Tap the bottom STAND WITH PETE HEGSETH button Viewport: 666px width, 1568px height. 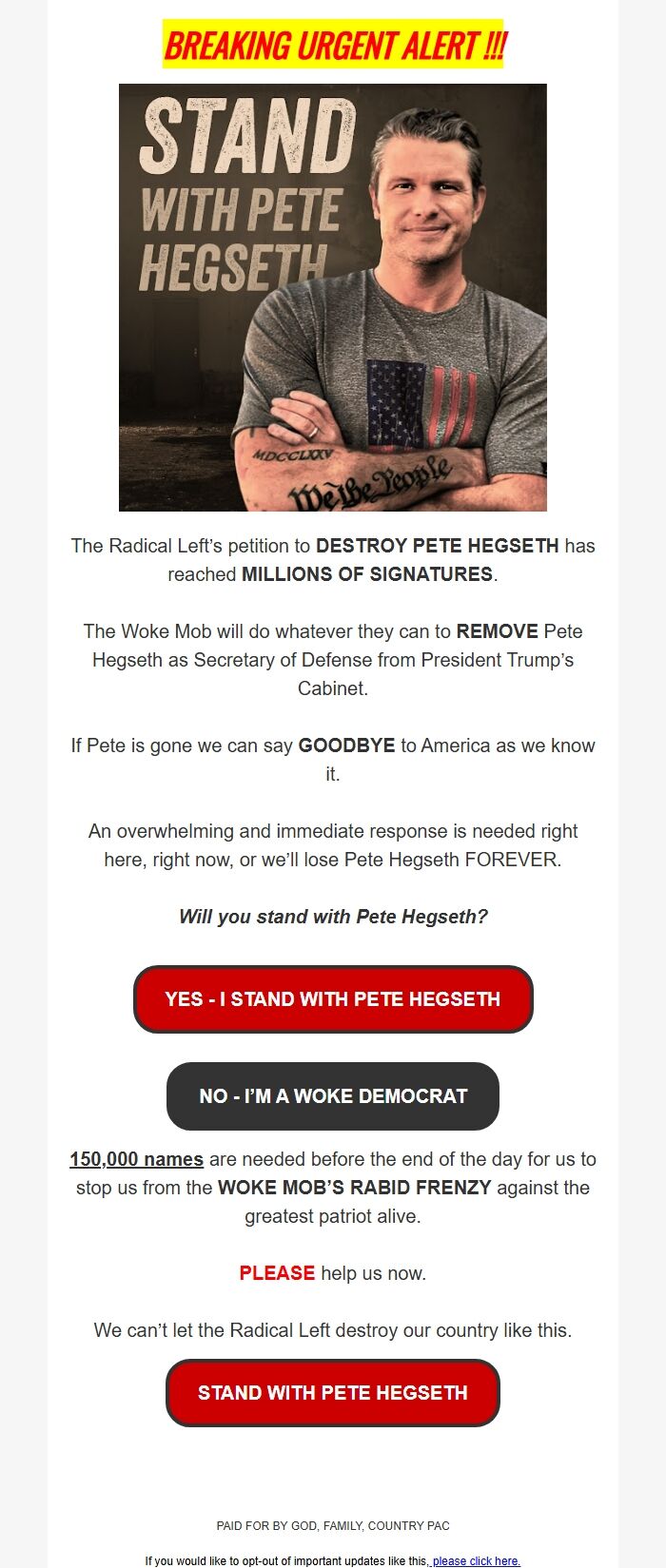333,1393
